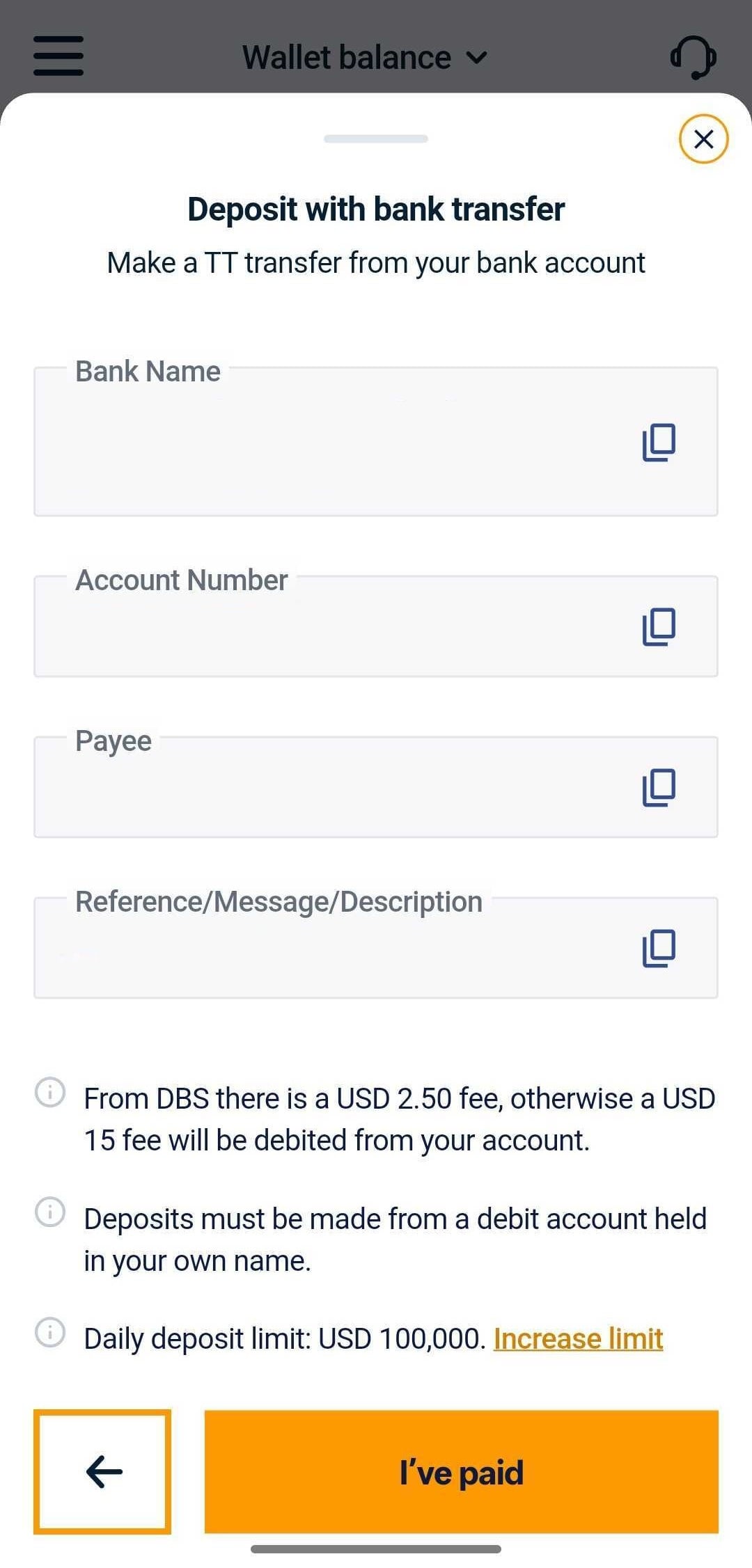Copy the Payee details

click(659, 787)
